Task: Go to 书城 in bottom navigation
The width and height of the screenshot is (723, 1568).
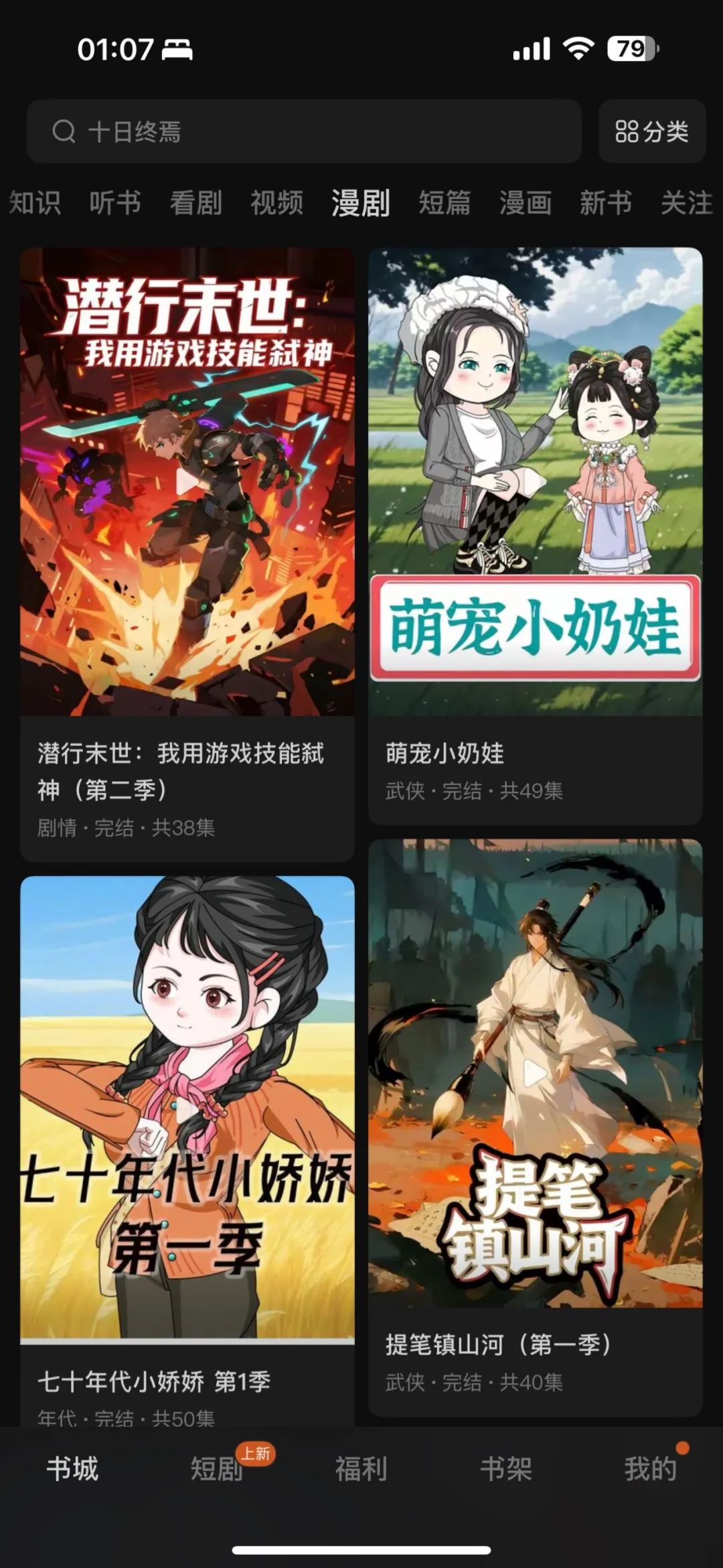Action: pos(72,1468)
